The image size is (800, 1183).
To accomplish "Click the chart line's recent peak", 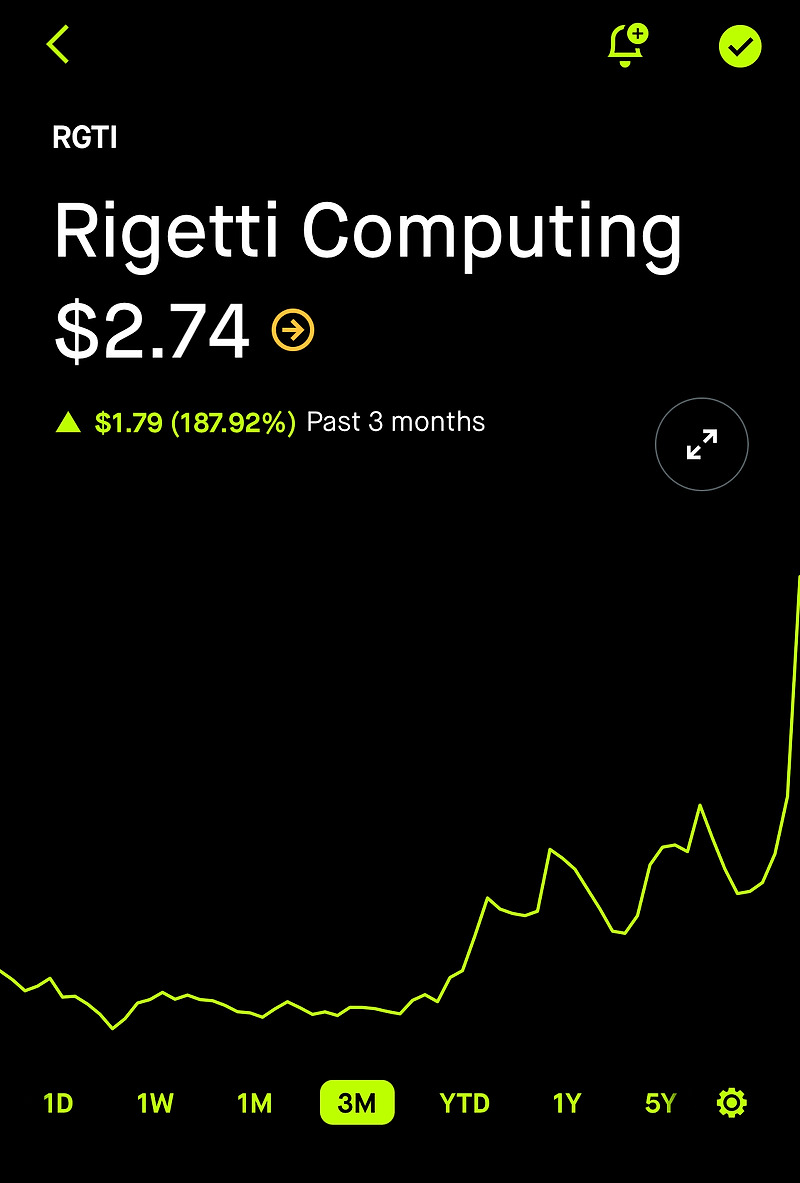I will click(x=700, y=803).
